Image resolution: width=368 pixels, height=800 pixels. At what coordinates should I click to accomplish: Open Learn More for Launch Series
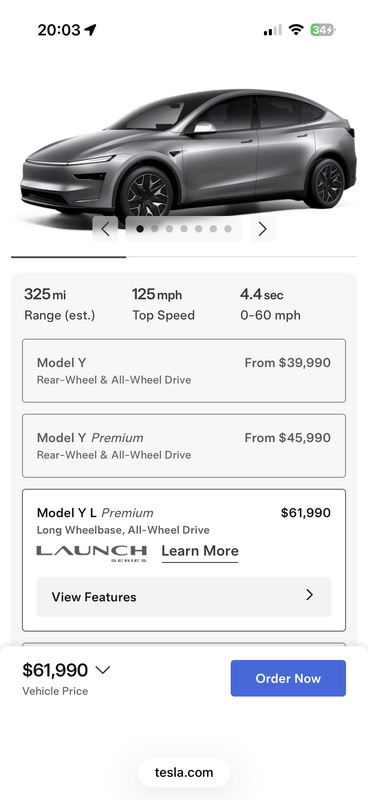point(200,552)
